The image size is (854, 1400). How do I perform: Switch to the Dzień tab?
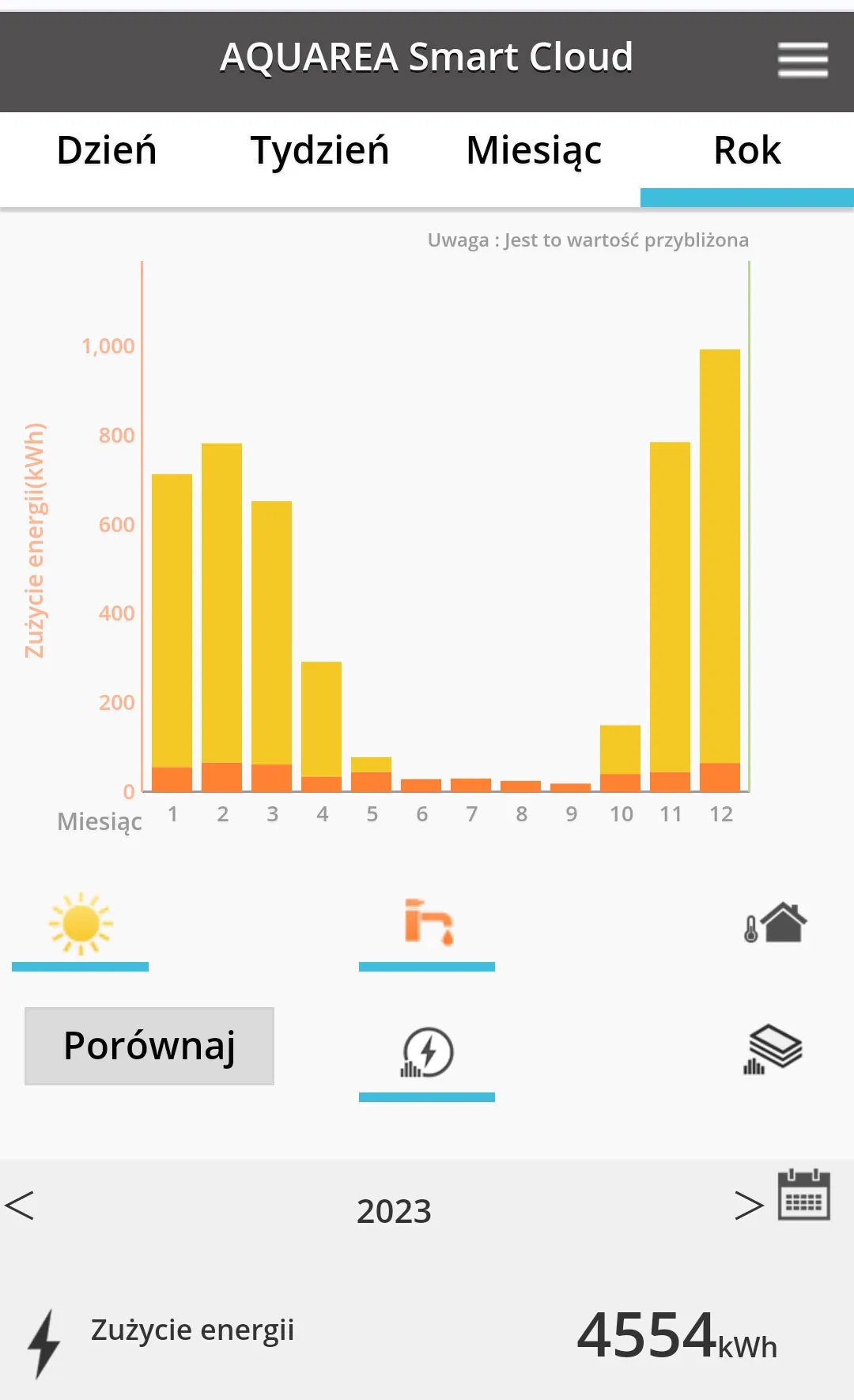107,151
